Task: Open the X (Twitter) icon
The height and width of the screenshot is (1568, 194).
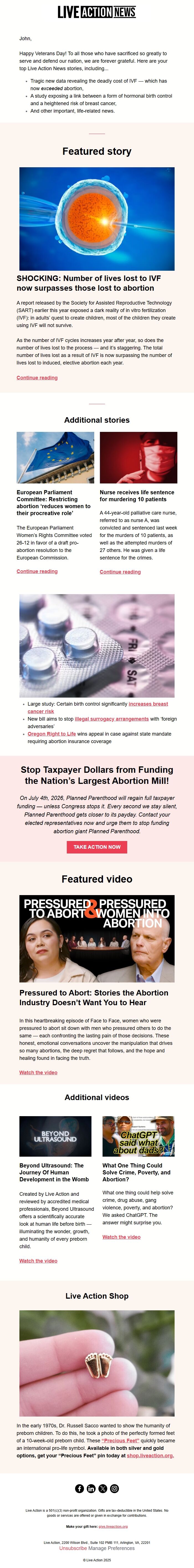Action: [x=103, y=1488]
